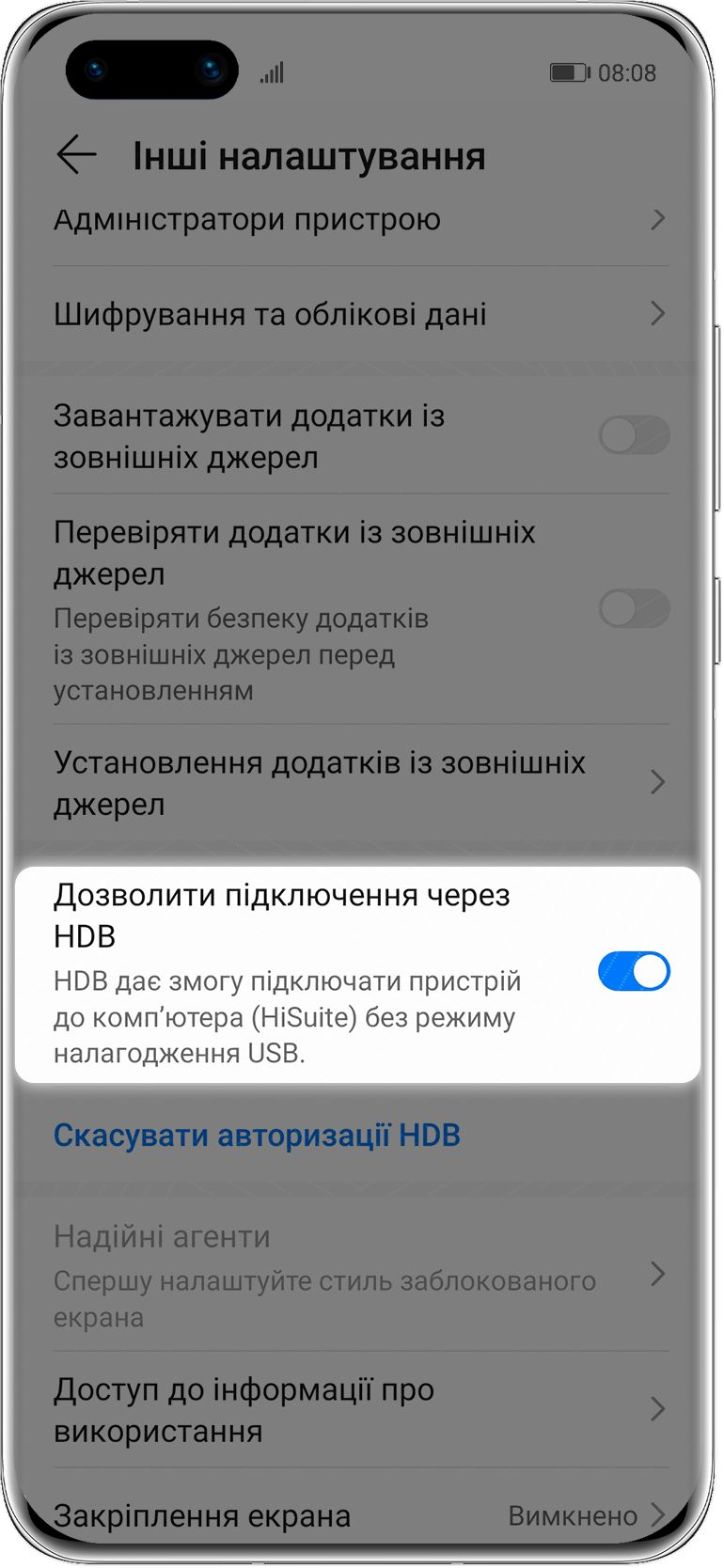Viewport: 724px width, 1568px height.
Task: Disable Дозволити підключення через HDB switch
Action: tap(635, 971)
